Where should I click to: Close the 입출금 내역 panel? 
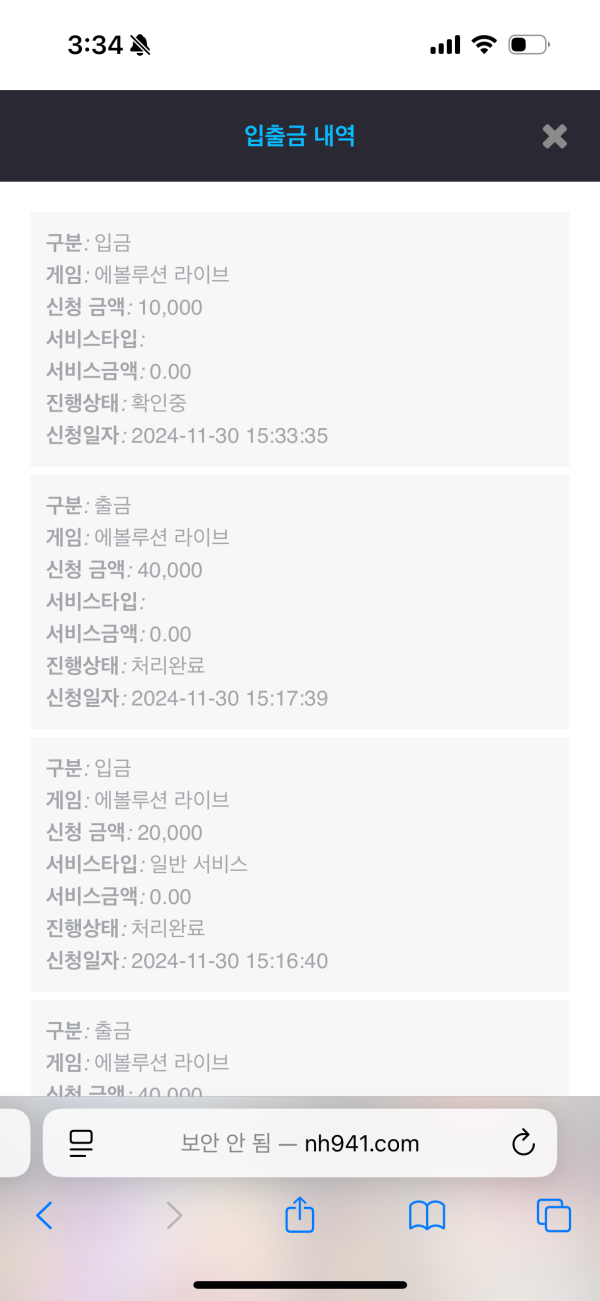click(554, 136)
